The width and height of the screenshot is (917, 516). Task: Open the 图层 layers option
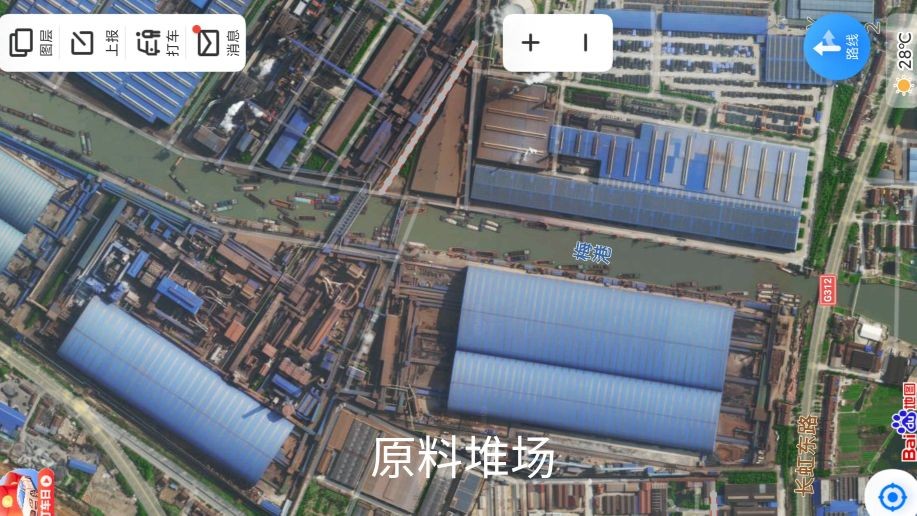(x=28, y=42)
